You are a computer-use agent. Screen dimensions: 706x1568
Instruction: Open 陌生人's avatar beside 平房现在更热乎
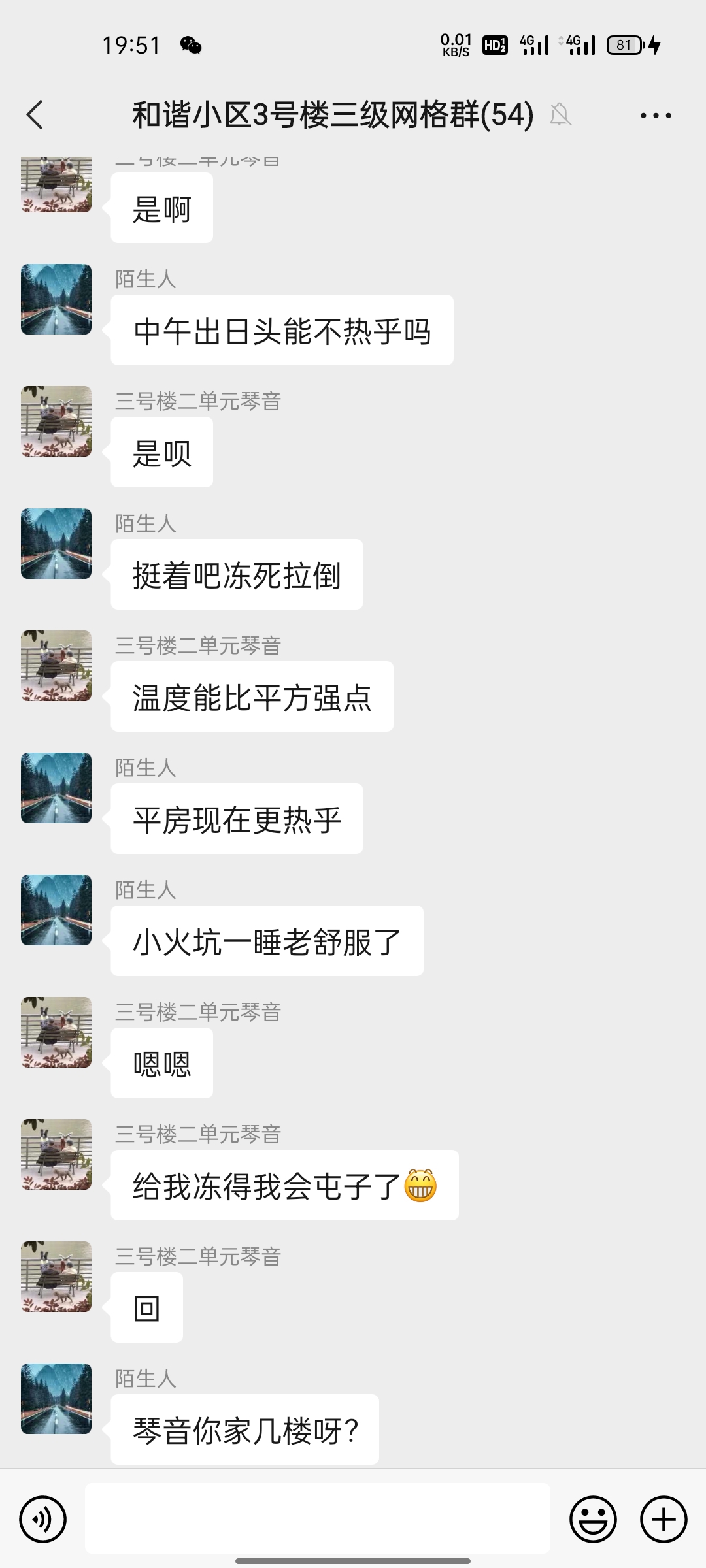point(56,788)
